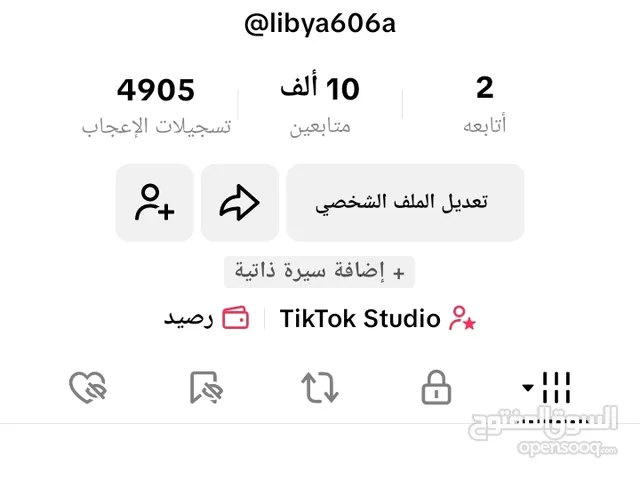View the followers list (متابعين)
Viewport: 640px width, 480px height.
pyautogui.click(x=320, y=105)
